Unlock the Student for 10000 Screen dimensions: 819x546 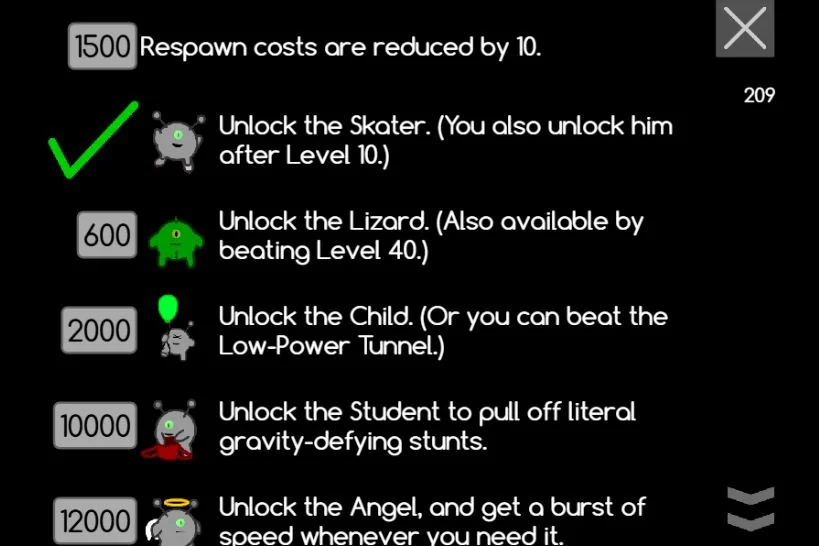(95, 425)
